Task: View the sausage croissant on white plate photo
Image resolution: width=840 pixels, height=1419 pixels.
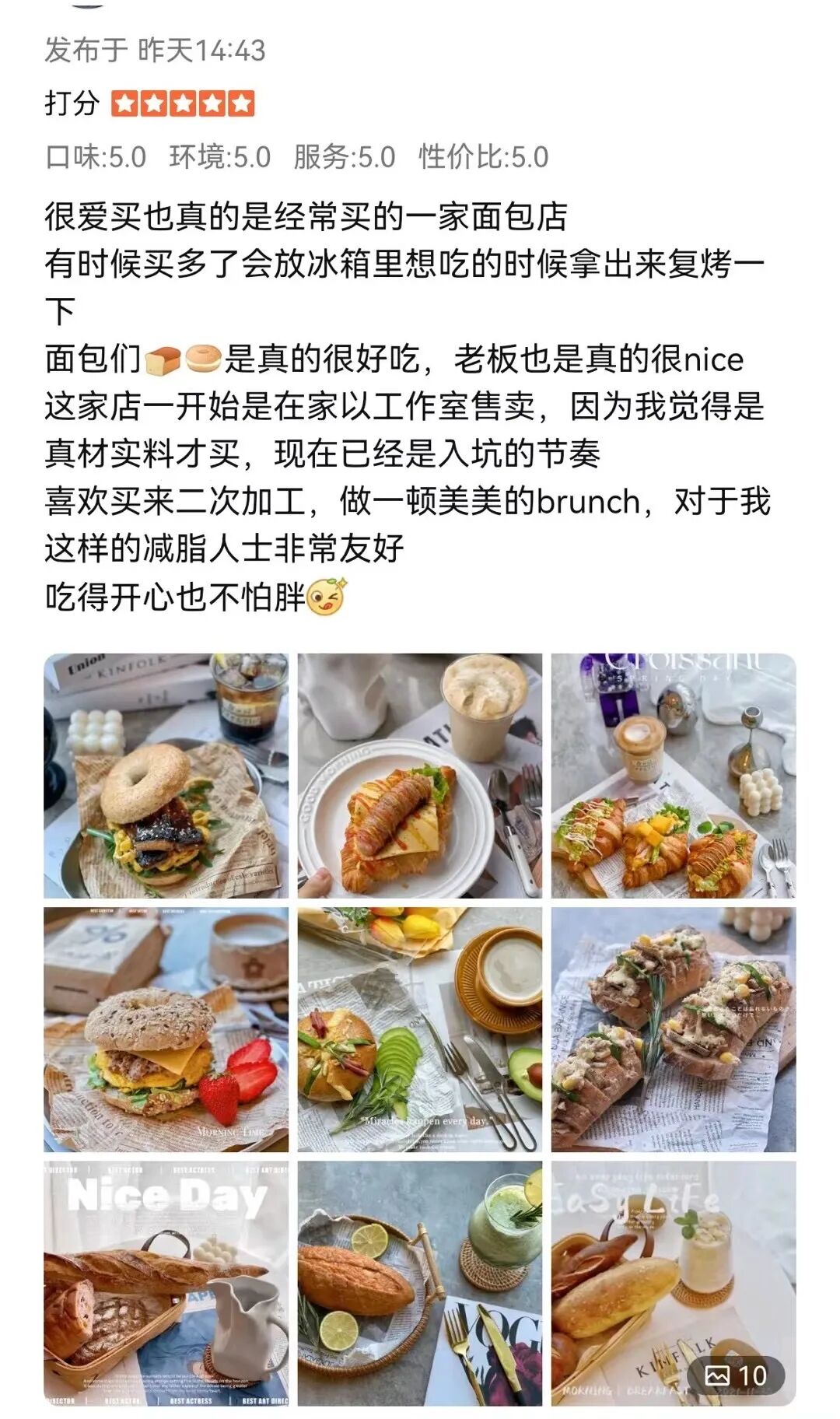Action: point(419,776)
